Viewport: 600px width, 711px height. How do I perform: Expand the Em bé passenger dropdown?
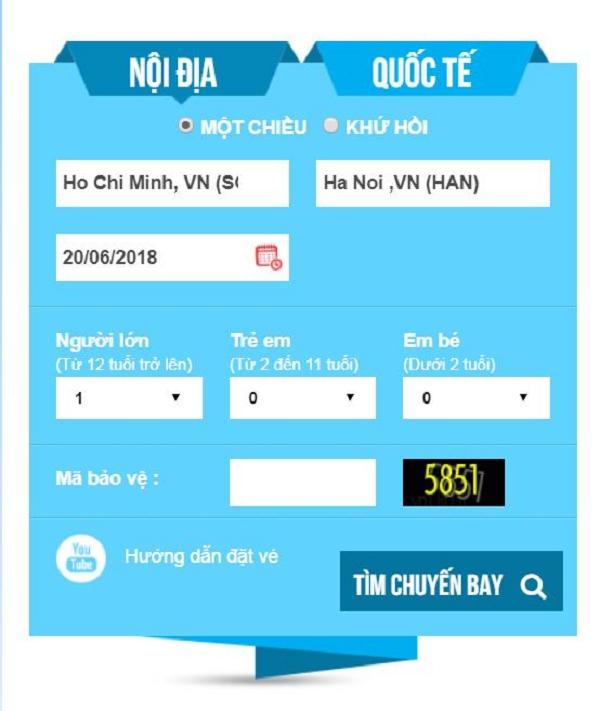click(476, 398)
